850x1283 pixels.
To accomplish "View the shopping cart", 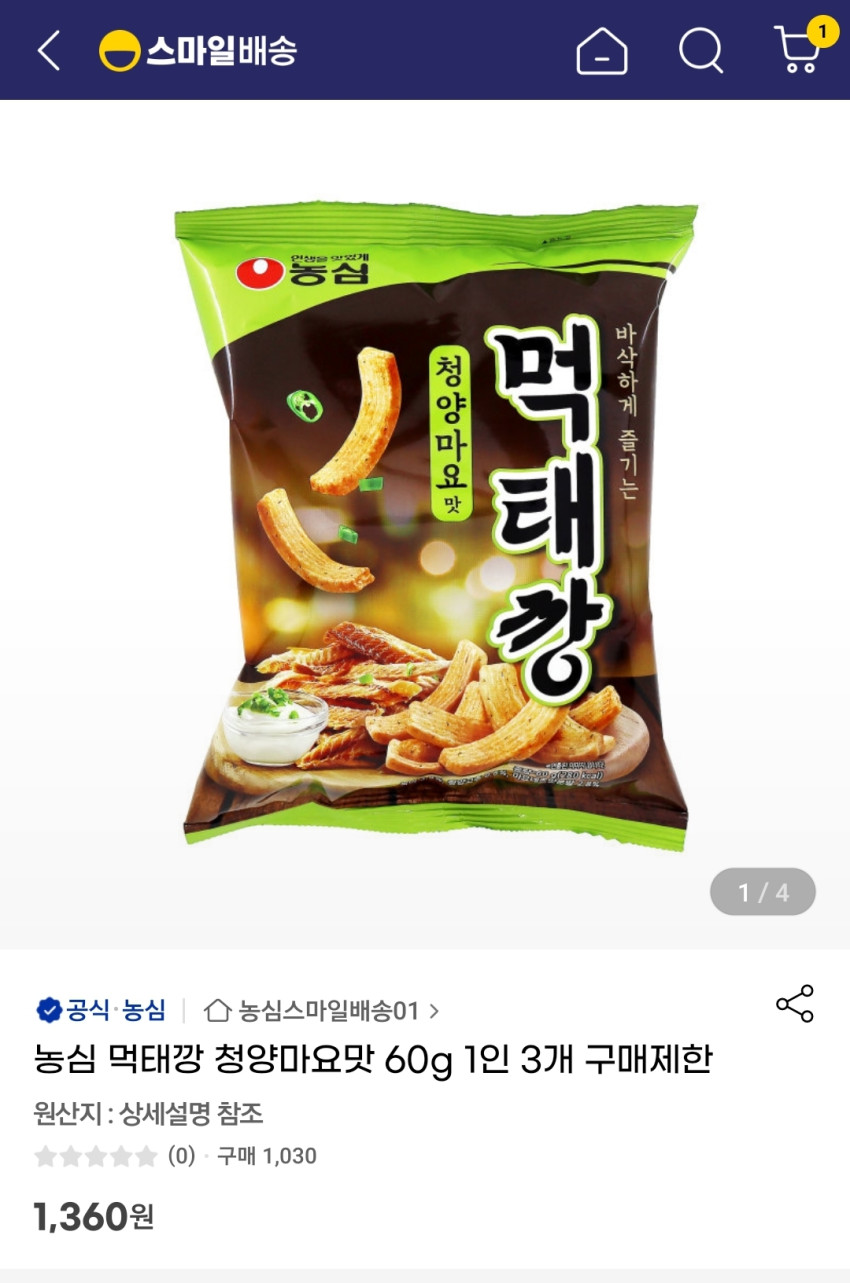I will click(799, 49).
